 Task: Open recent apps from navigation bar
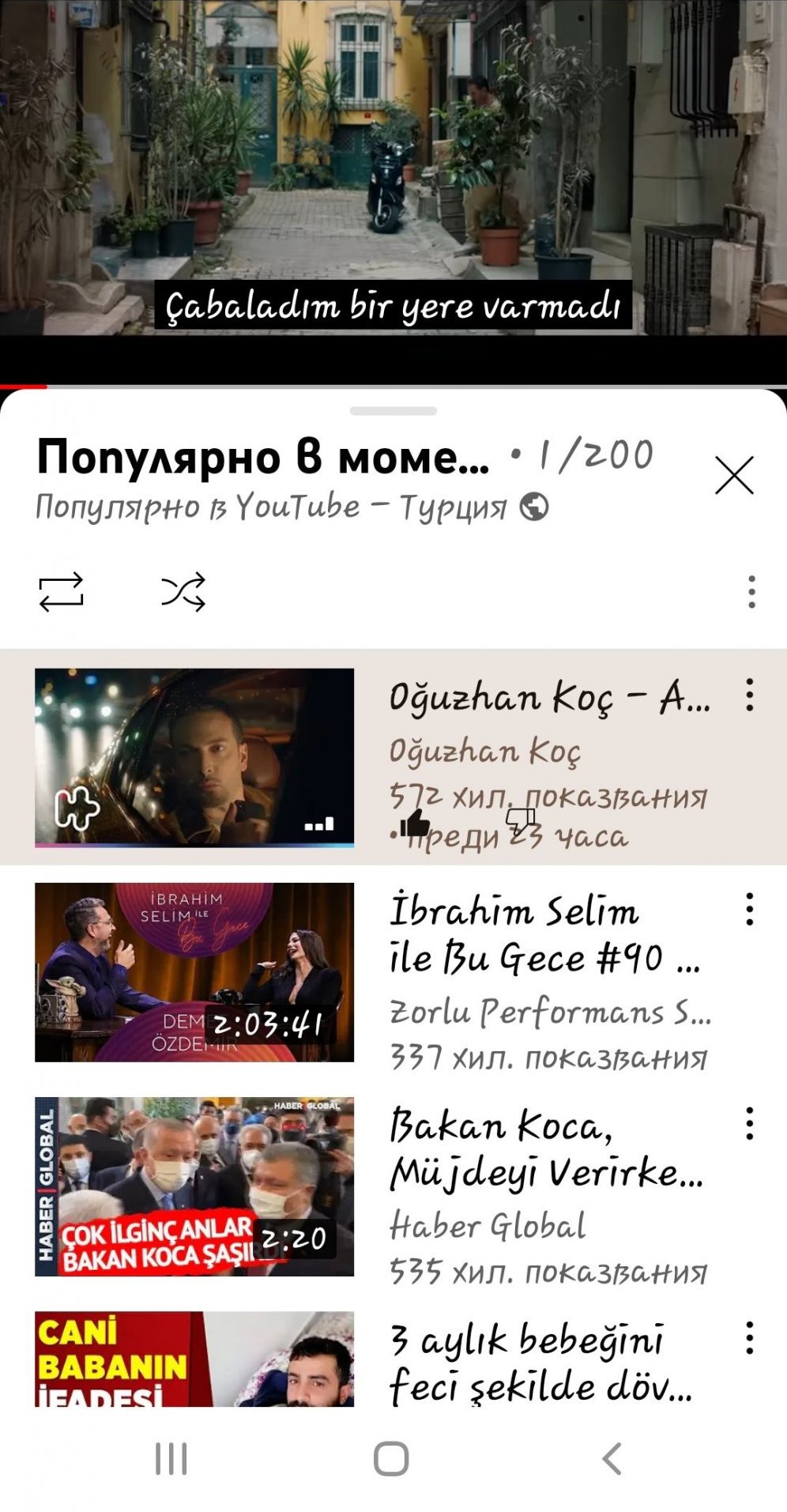171,1458
